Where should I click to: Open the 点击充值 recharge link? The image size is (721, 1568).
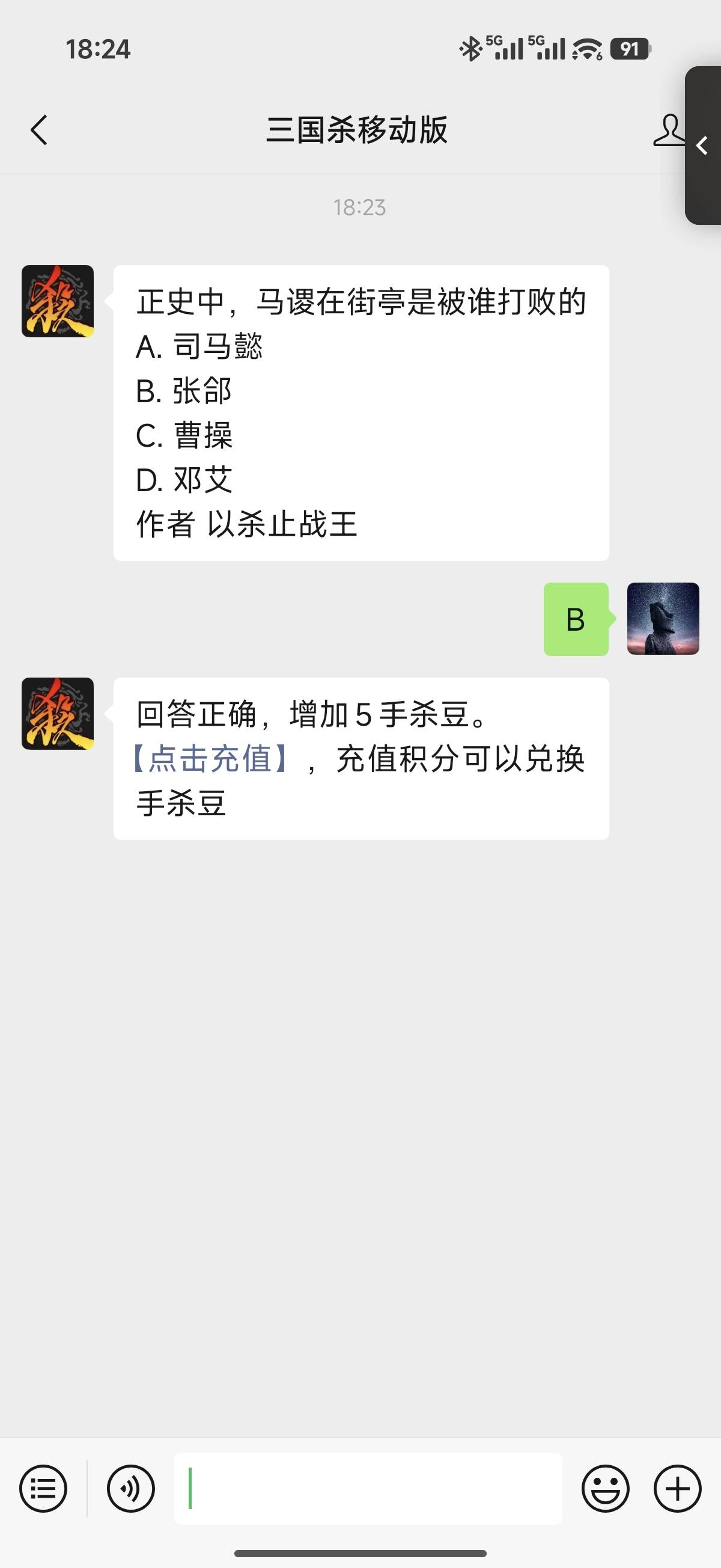tap(210, 759)
